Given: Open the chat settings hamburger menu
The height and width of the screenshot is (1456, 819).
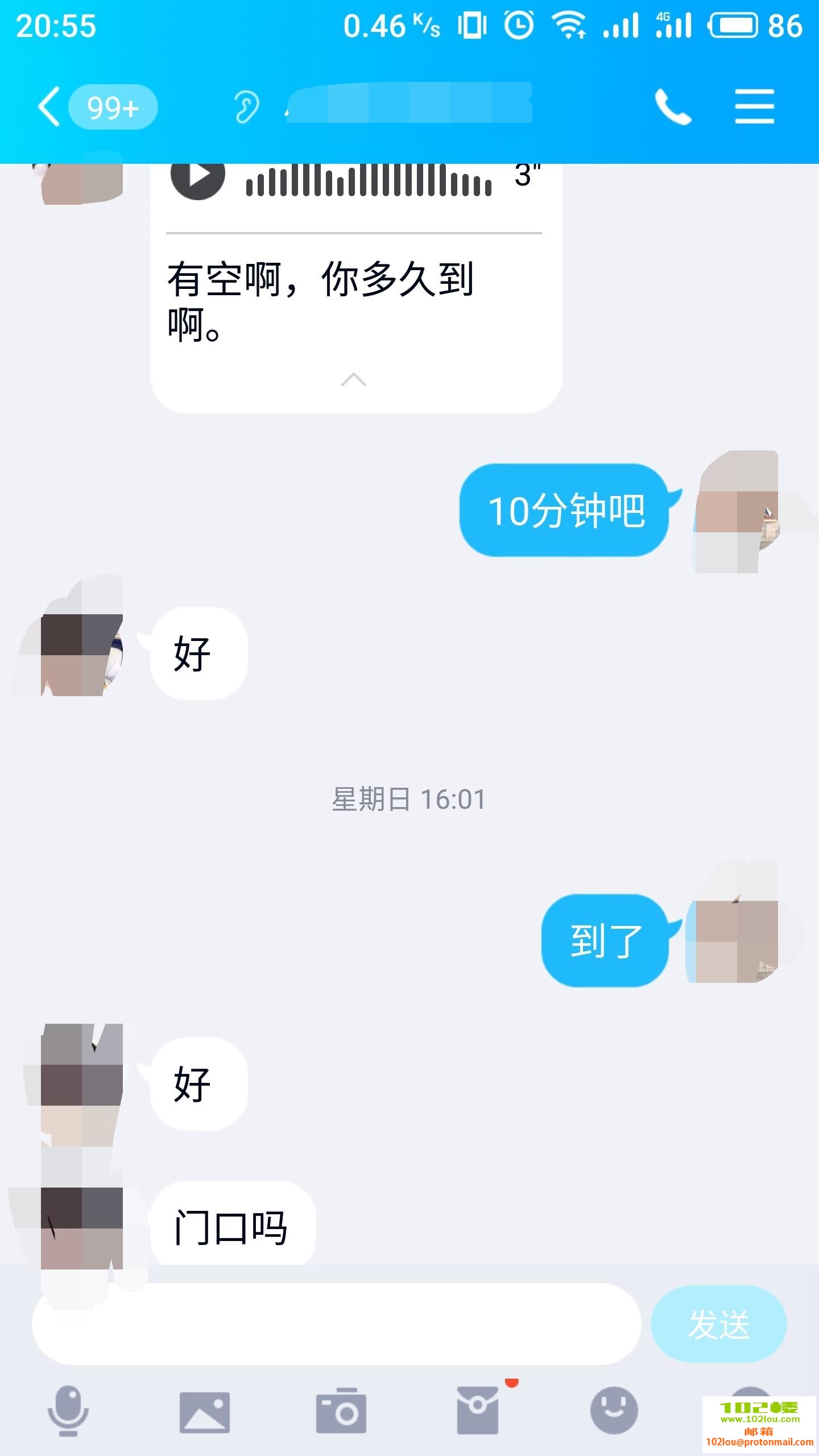Looking at the screenshot, I should [755, 106].
